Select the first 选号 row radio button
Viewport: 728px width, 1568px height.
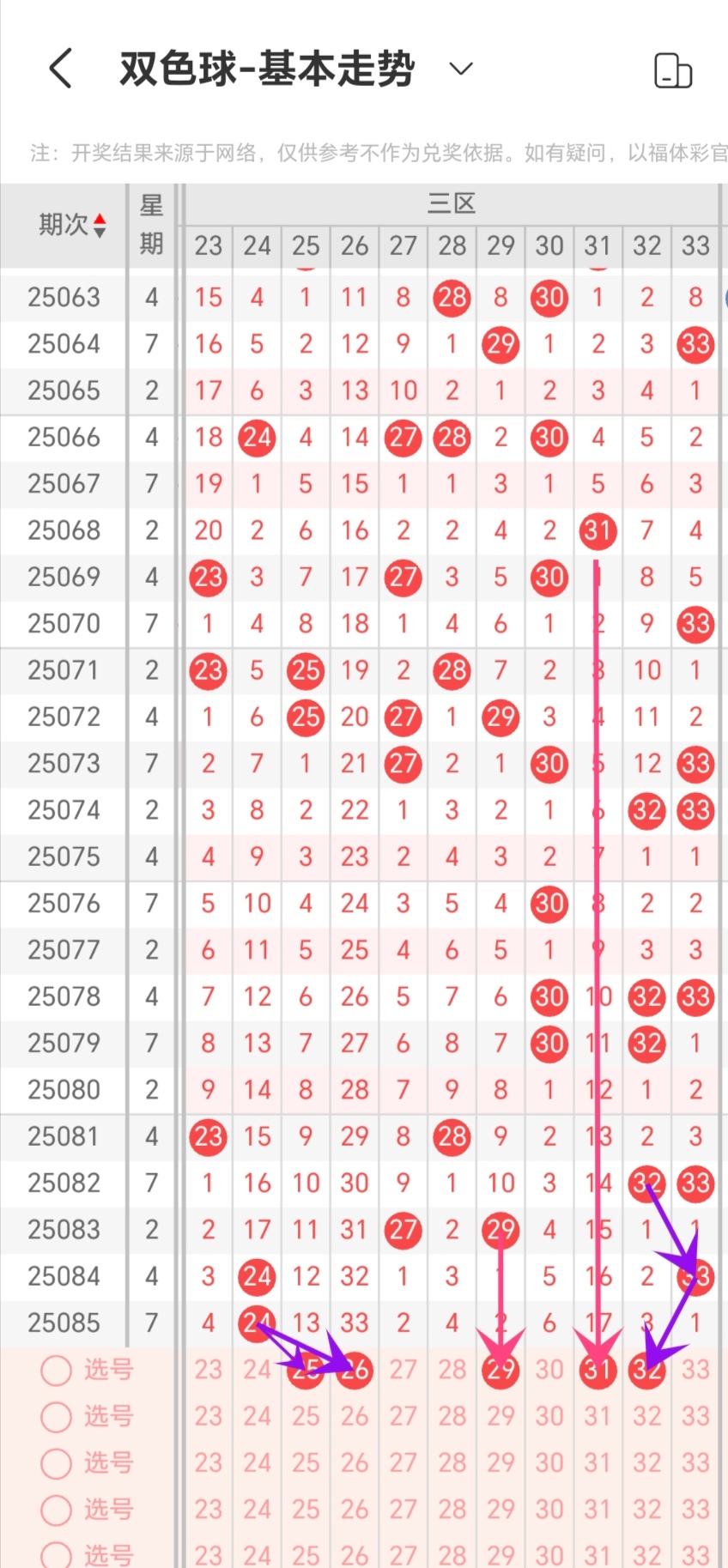57,1370
